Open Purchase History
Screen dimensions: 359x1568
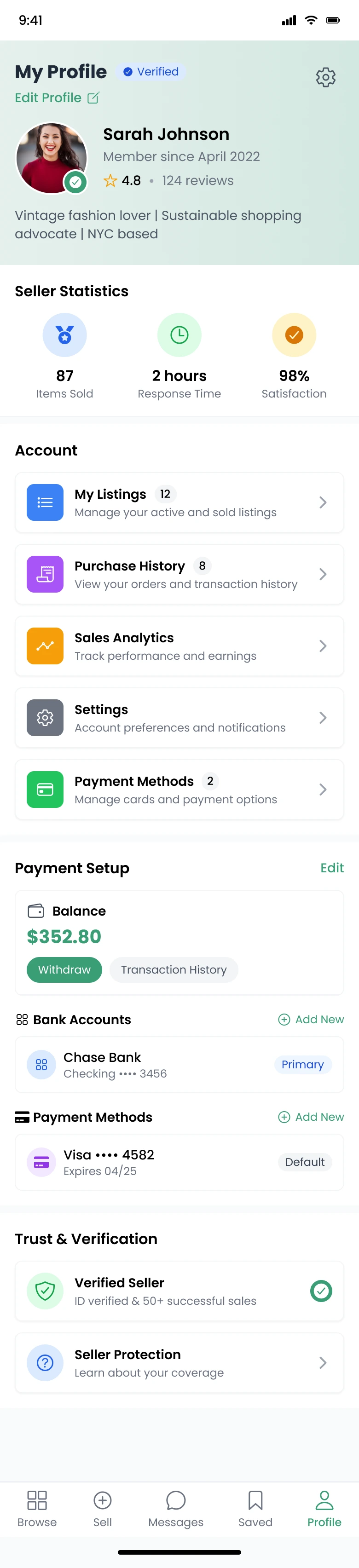[179, 574]
